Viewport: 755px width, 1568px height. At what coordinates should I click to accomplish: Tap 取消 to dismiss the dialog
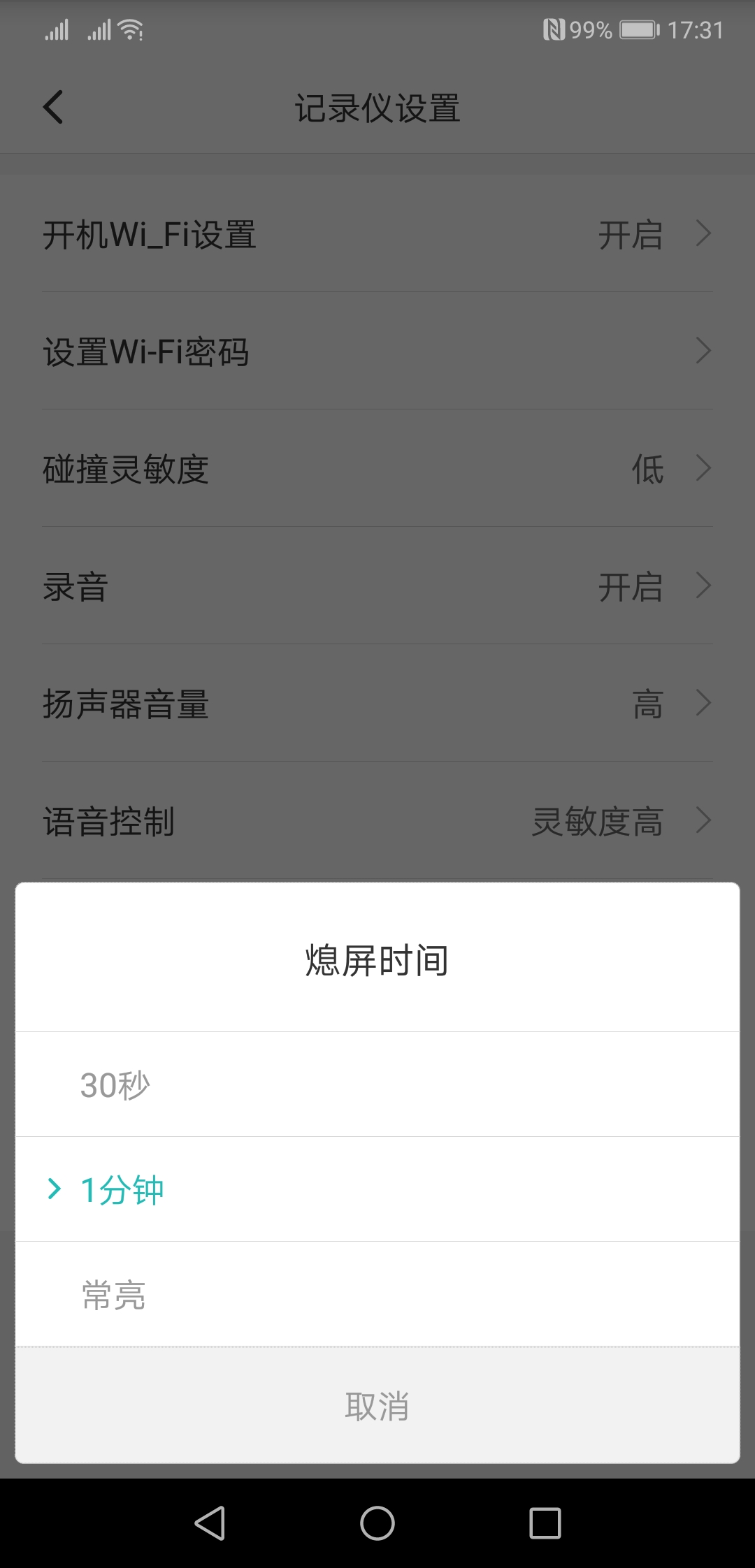(x=377, y=1406)
